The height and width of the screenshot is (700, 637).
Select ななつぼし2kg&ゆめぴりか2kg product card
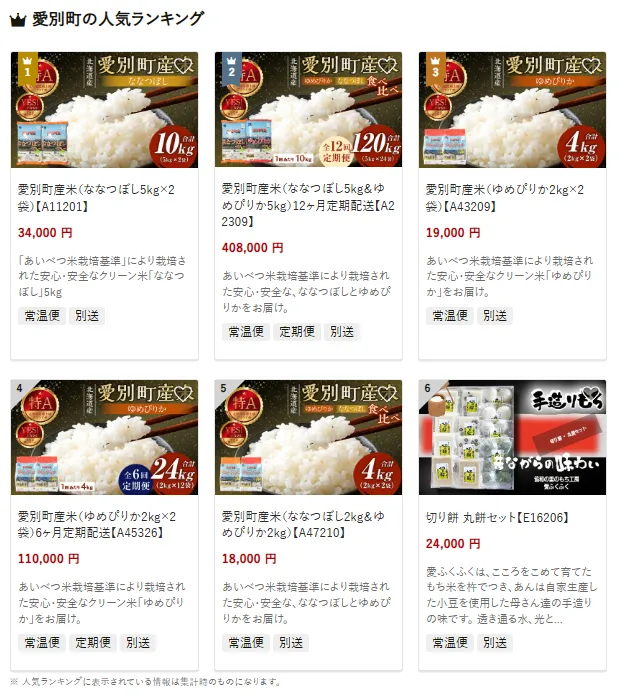[308, 525]
